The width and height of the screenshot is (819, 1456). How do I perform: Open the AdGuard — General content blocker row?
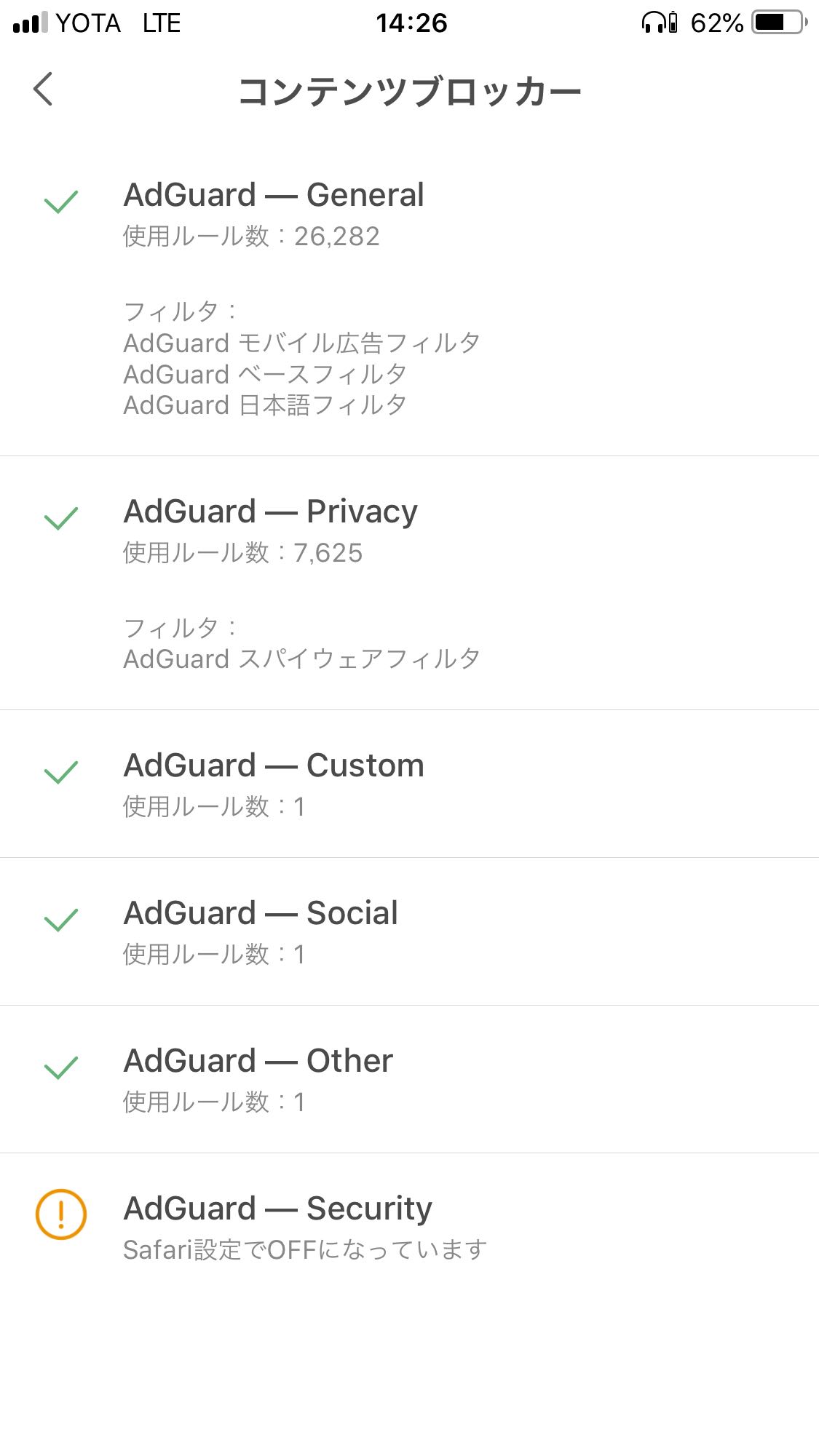click(409, 298)
